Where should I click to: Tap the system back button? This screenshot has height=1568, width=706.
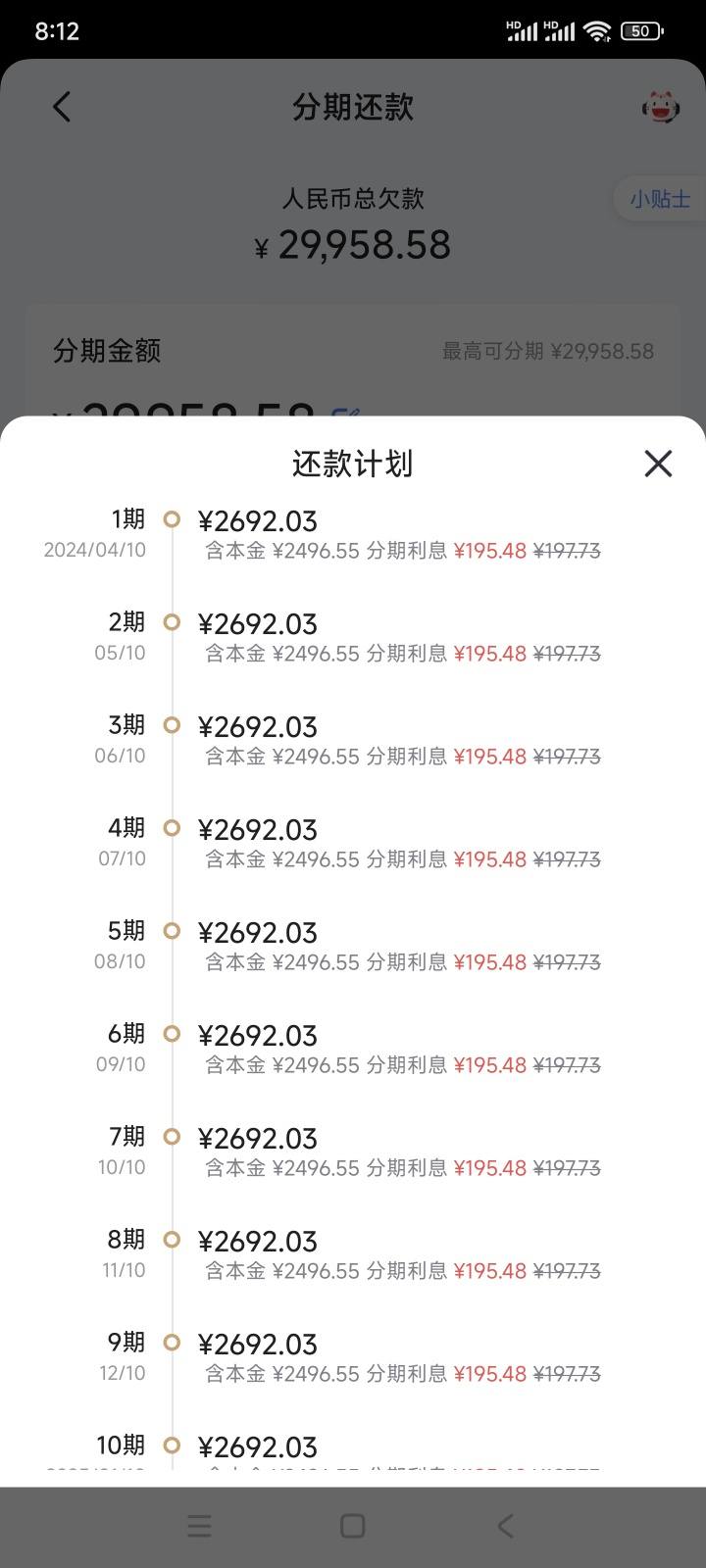pyautogui.click(x=505, y=1526)
